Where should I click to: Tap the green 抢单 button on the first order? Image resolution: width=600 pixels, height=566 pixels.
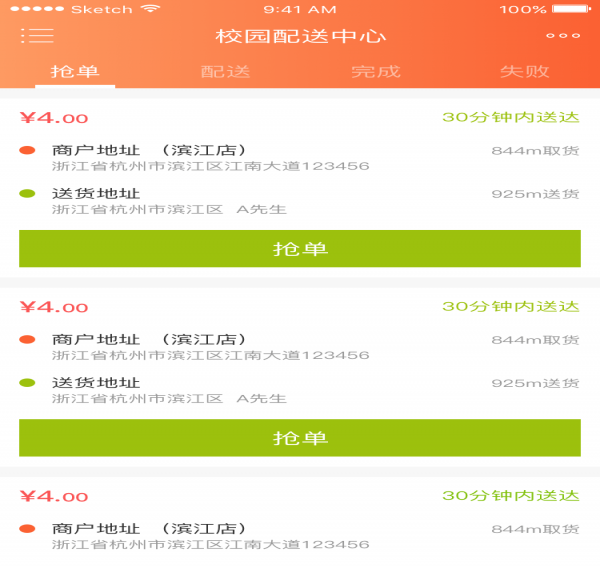pyautogui.click(x=300, y=249)
